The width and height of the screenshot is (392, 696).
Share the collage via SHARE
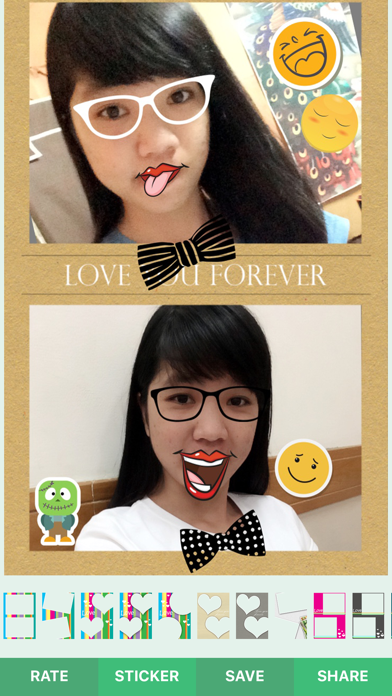(x=343, y=676)
